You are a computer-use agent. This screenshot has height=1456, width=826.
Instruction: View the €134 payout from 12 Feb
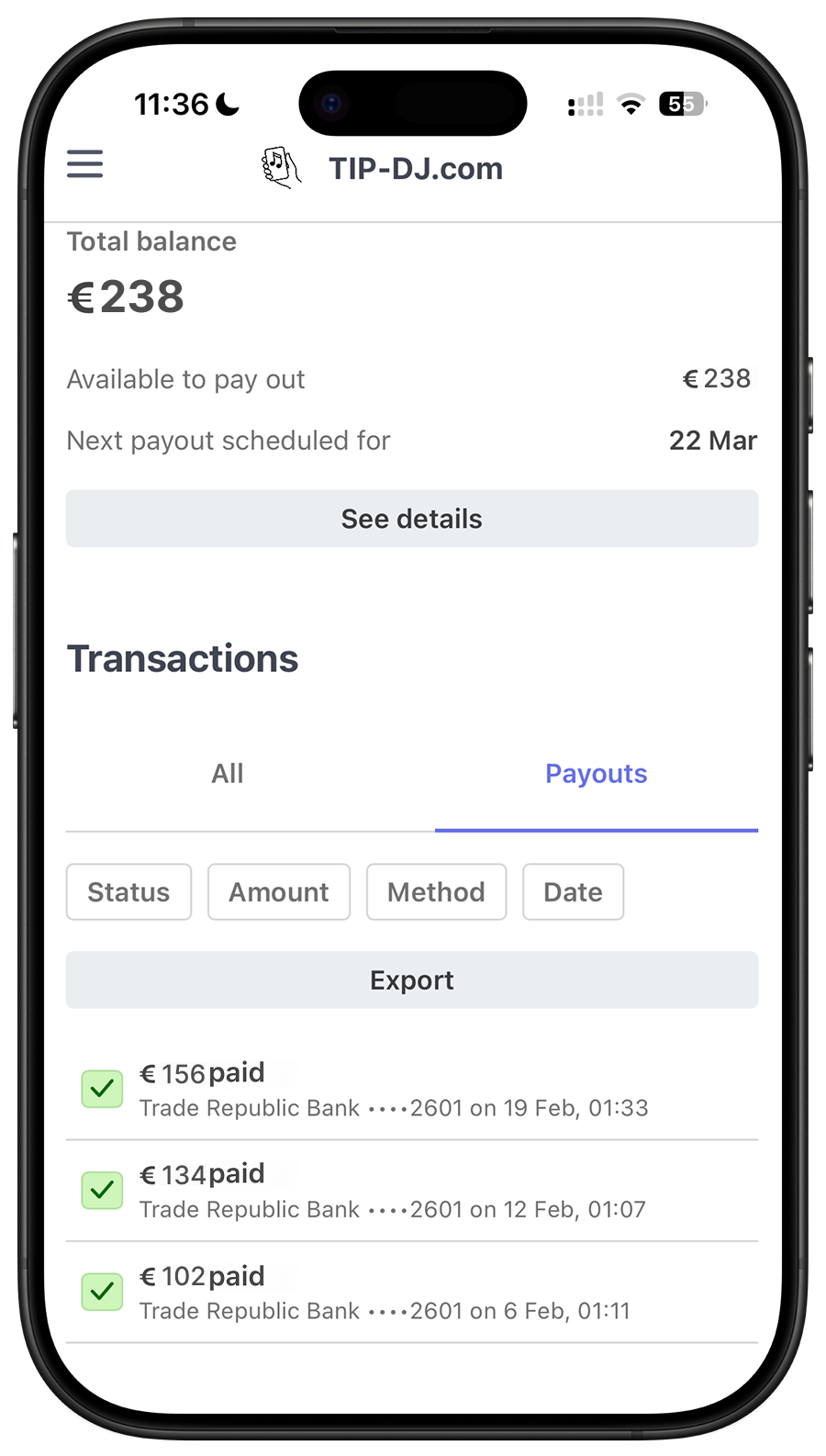395,1191
